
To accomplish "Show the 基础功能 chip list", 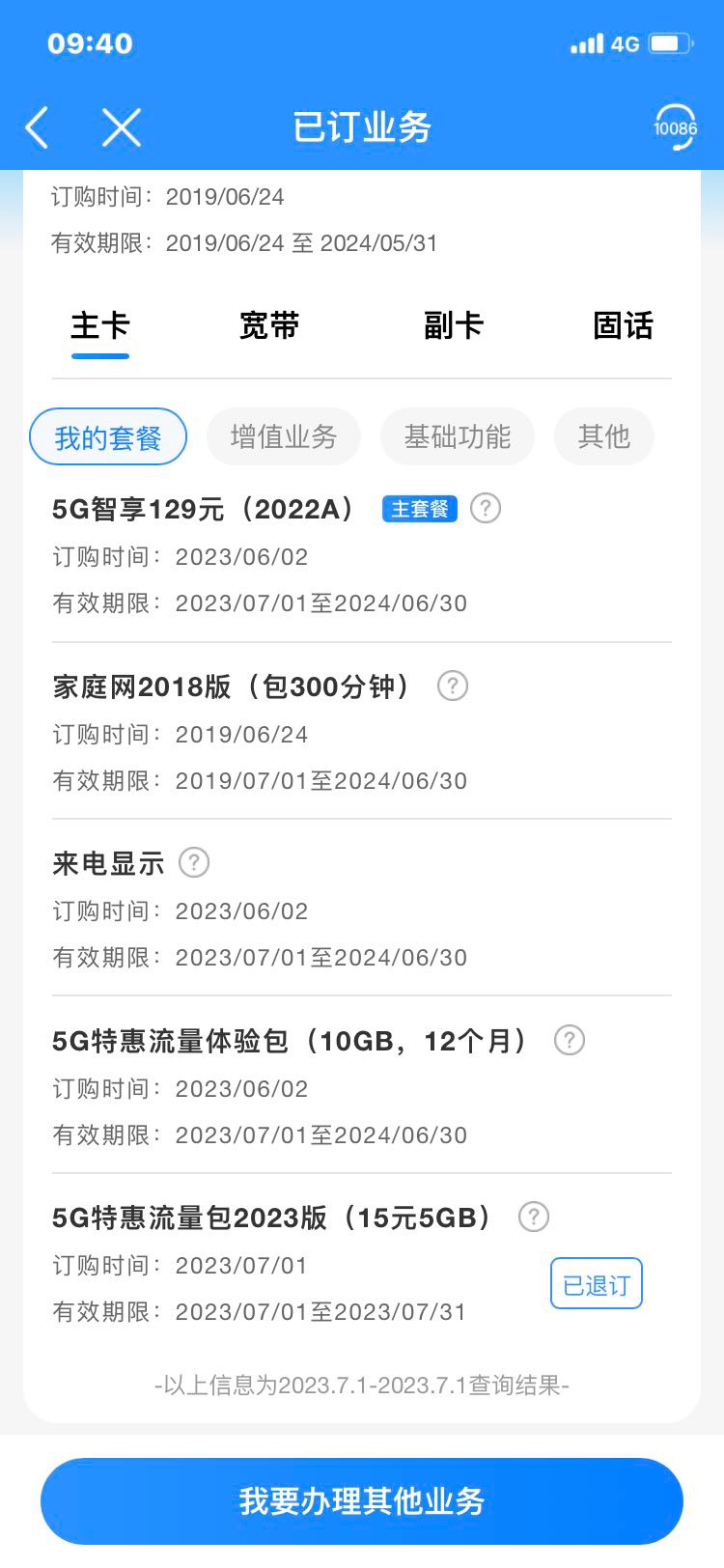I will point(458,436).
